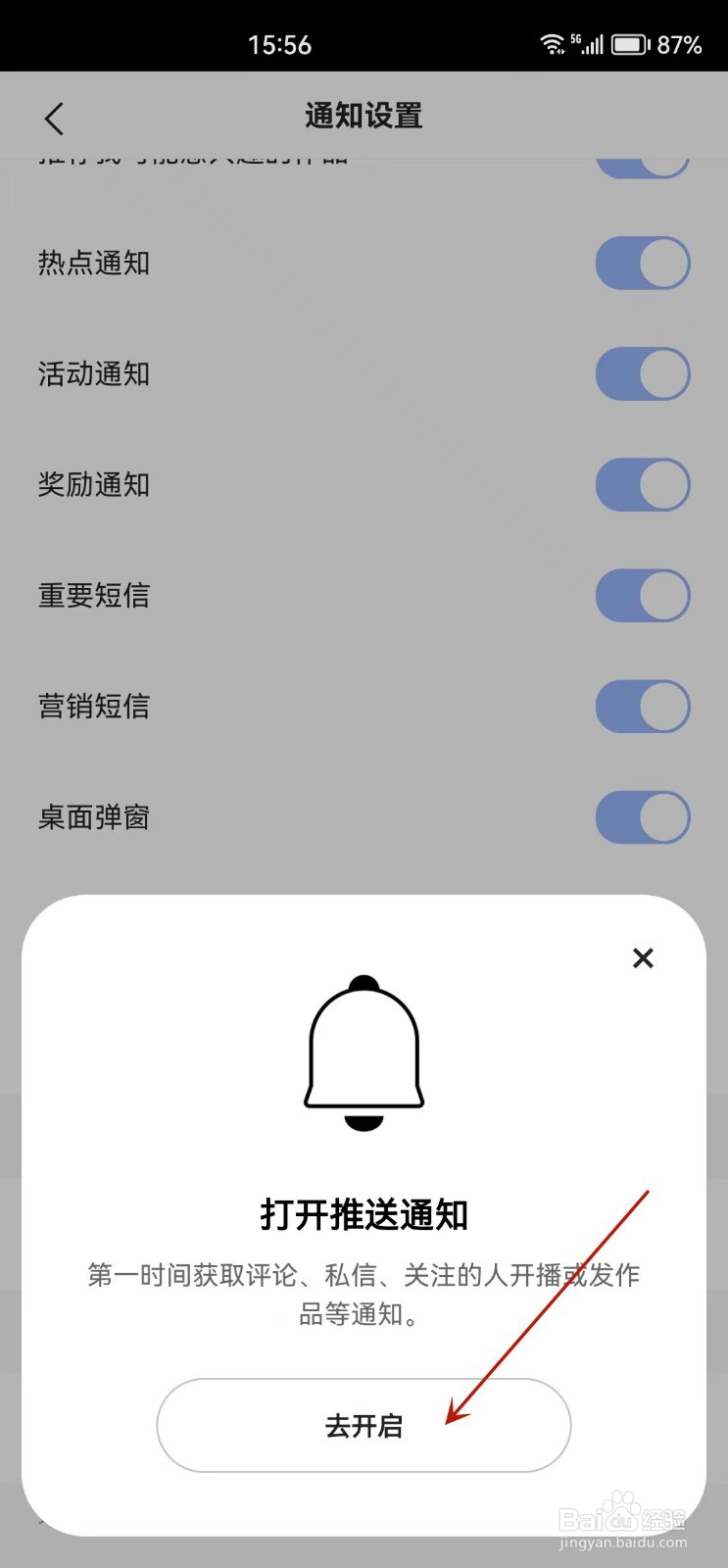Toggle the 热点通知 switch
728x1568 pixels.
pyautogui.click(x=643, y=263)
